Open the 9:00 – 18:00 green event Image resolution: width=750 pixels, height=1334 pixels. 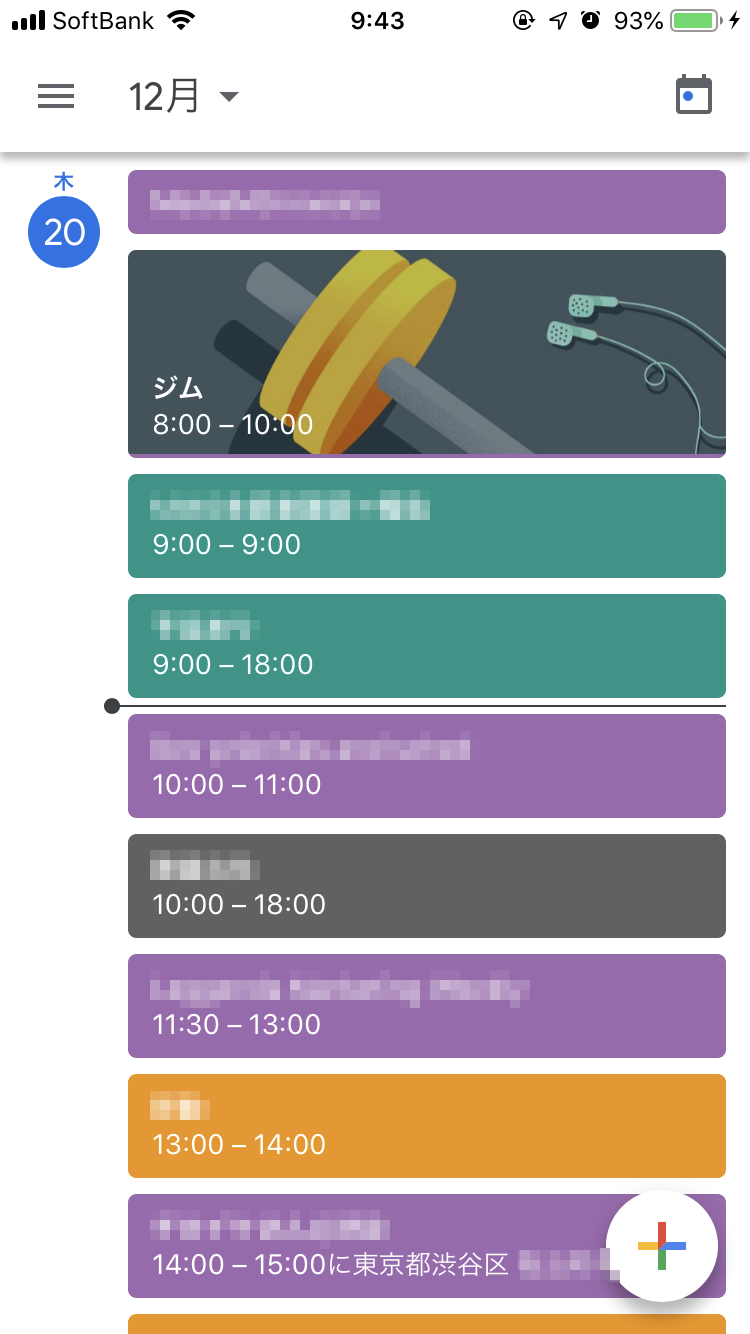click(426, 646)
